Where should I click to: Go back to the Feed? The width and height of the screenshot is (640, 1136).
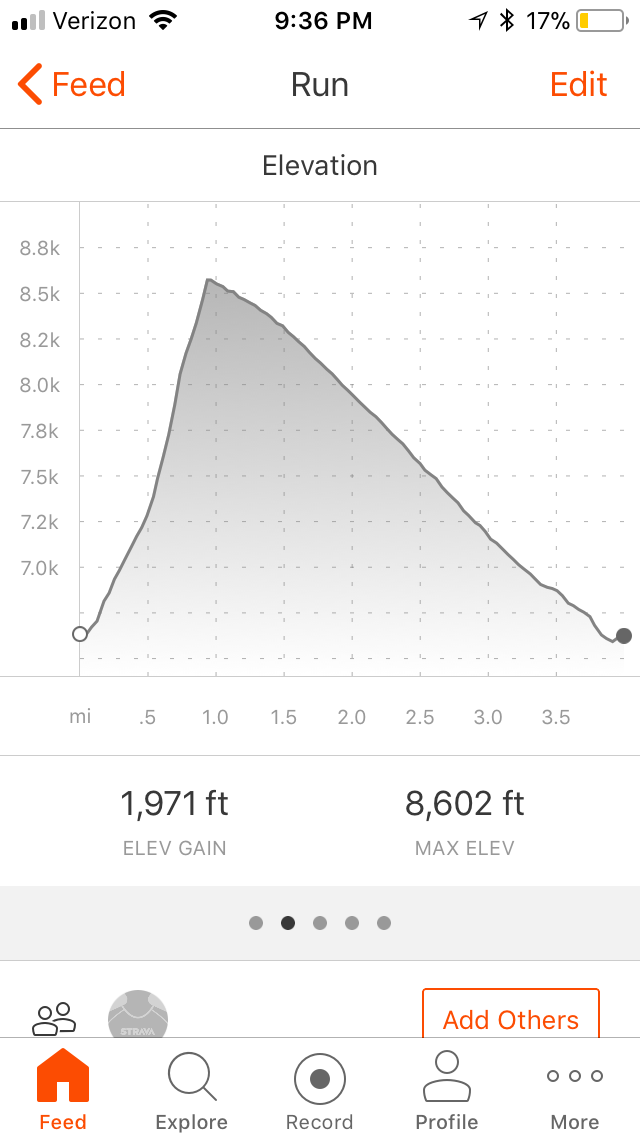[72, 85]
